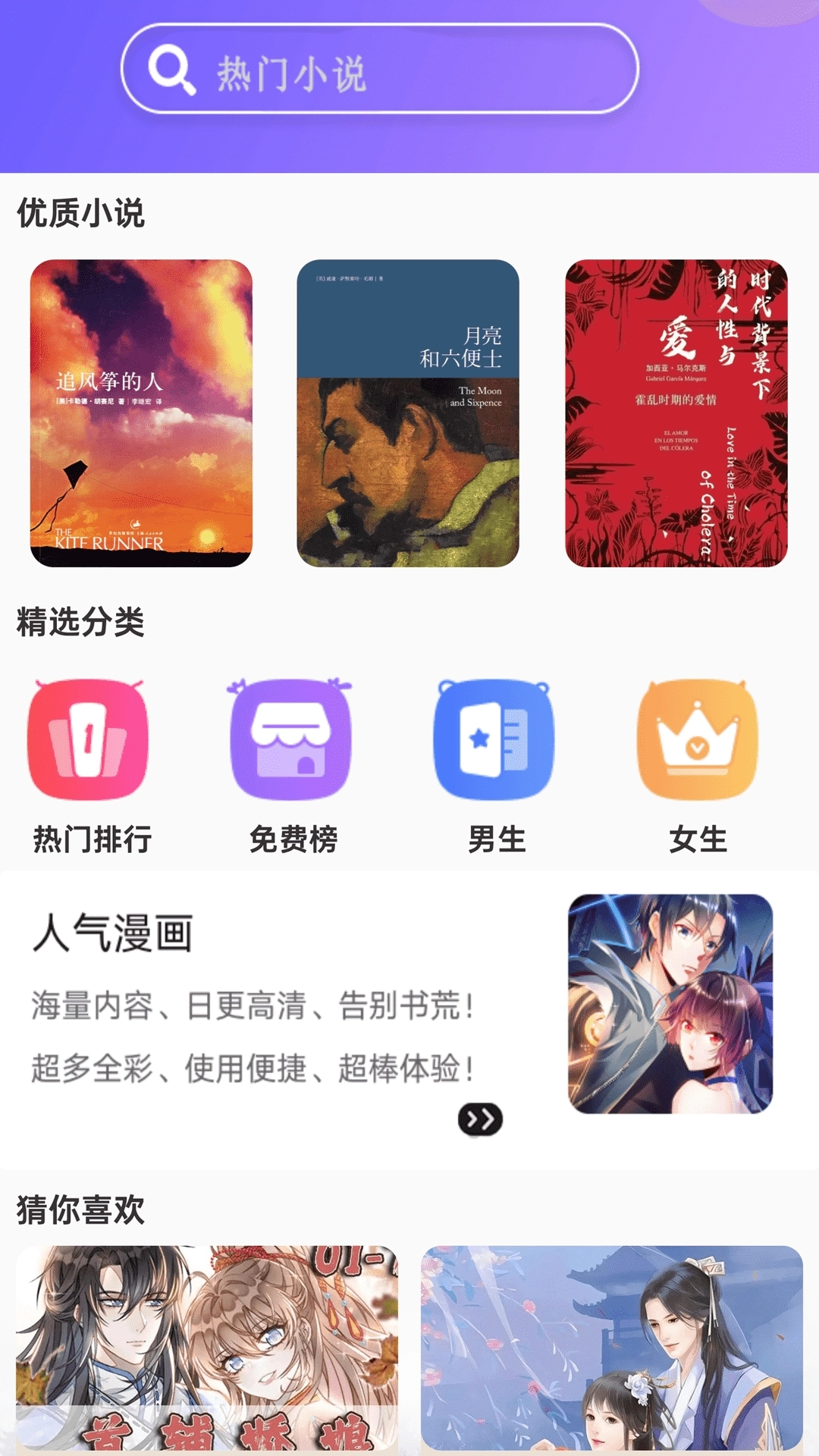Click the 免费榜 text label
This screenshot has width=819, height=1456.
292,838
